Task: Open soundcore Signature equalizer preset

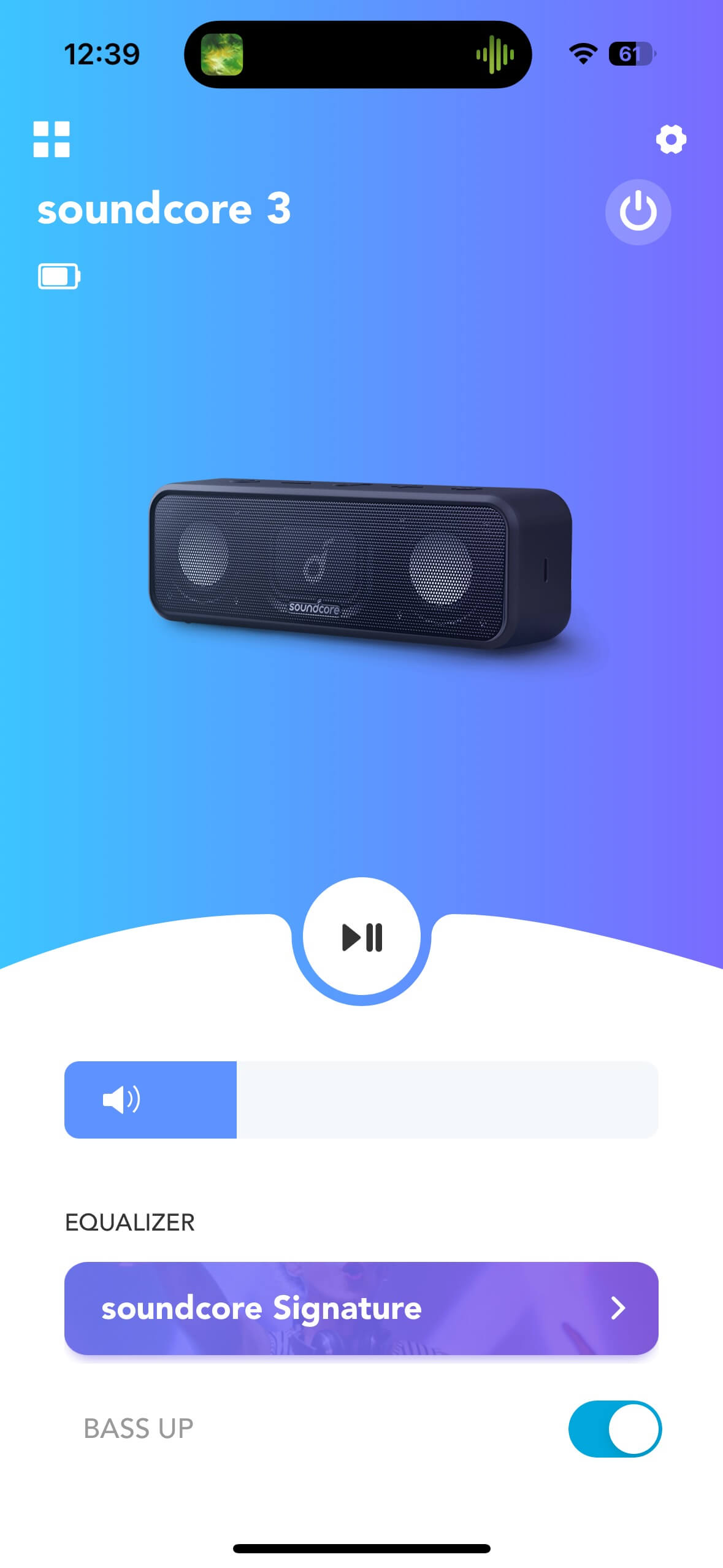Action: point(361,1308)
